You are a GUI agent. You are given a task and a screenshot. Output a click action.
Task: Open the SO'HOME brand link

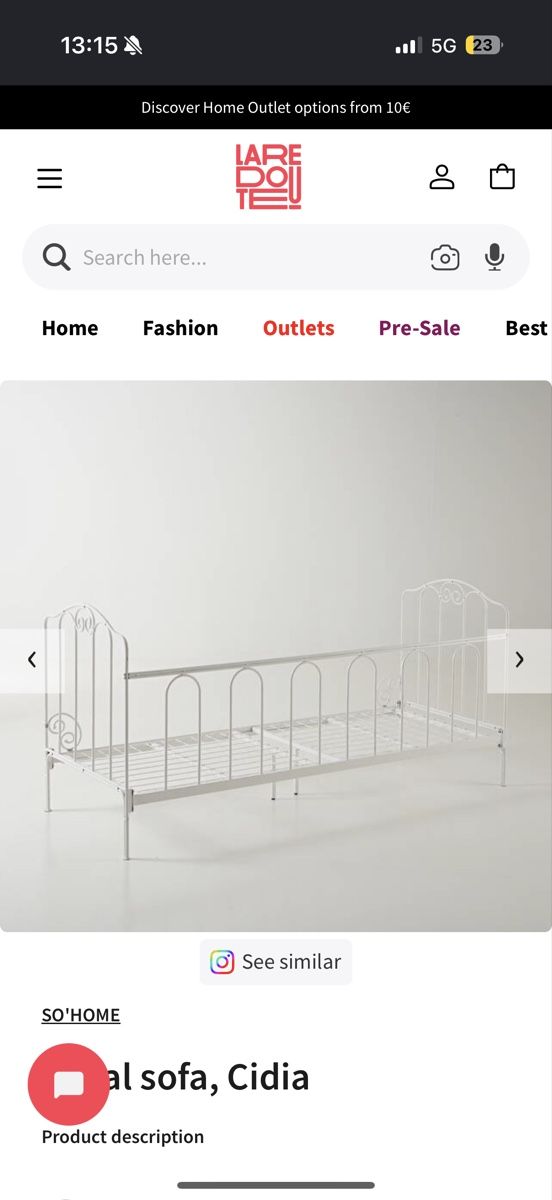pos(81,1015)
